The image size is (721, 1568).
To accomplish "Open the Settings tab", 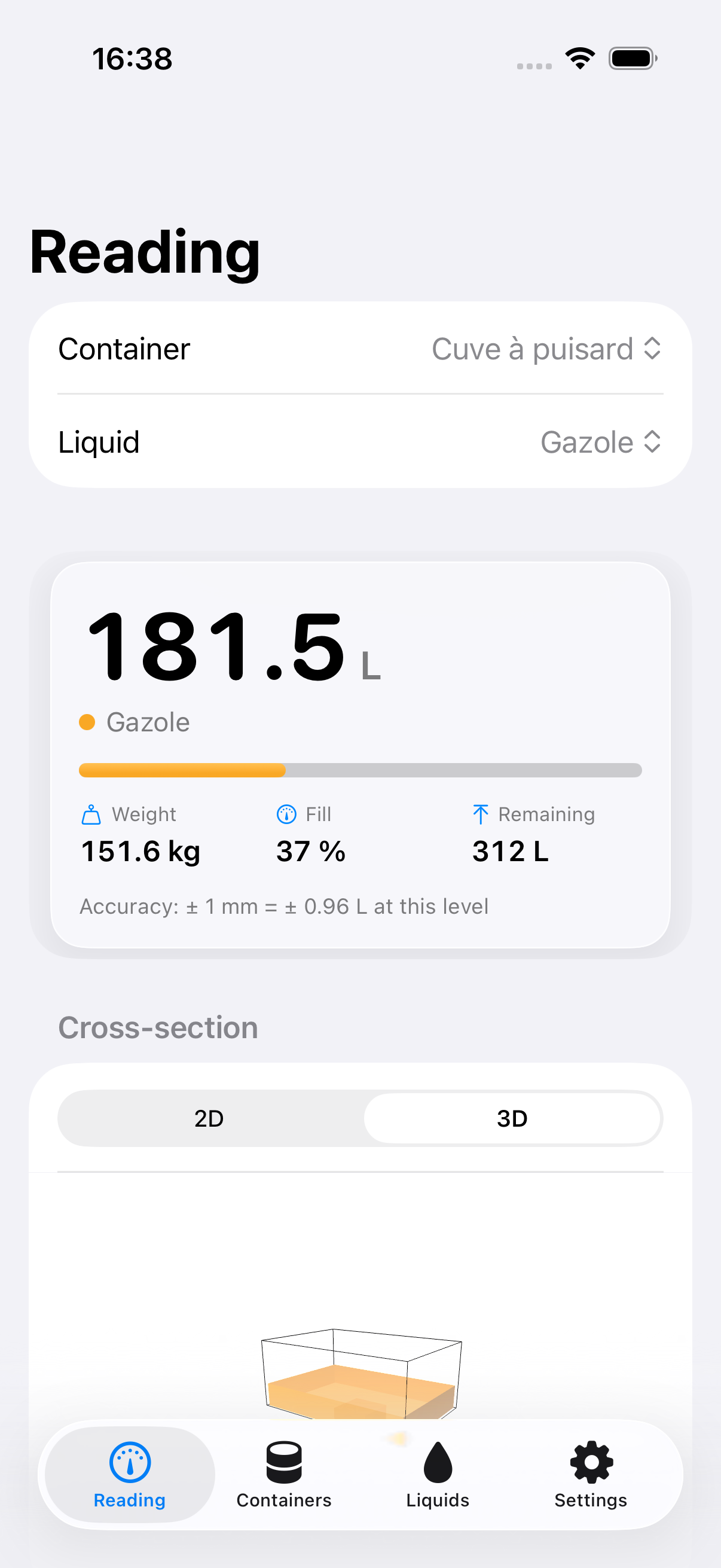I will [591, 1474].
